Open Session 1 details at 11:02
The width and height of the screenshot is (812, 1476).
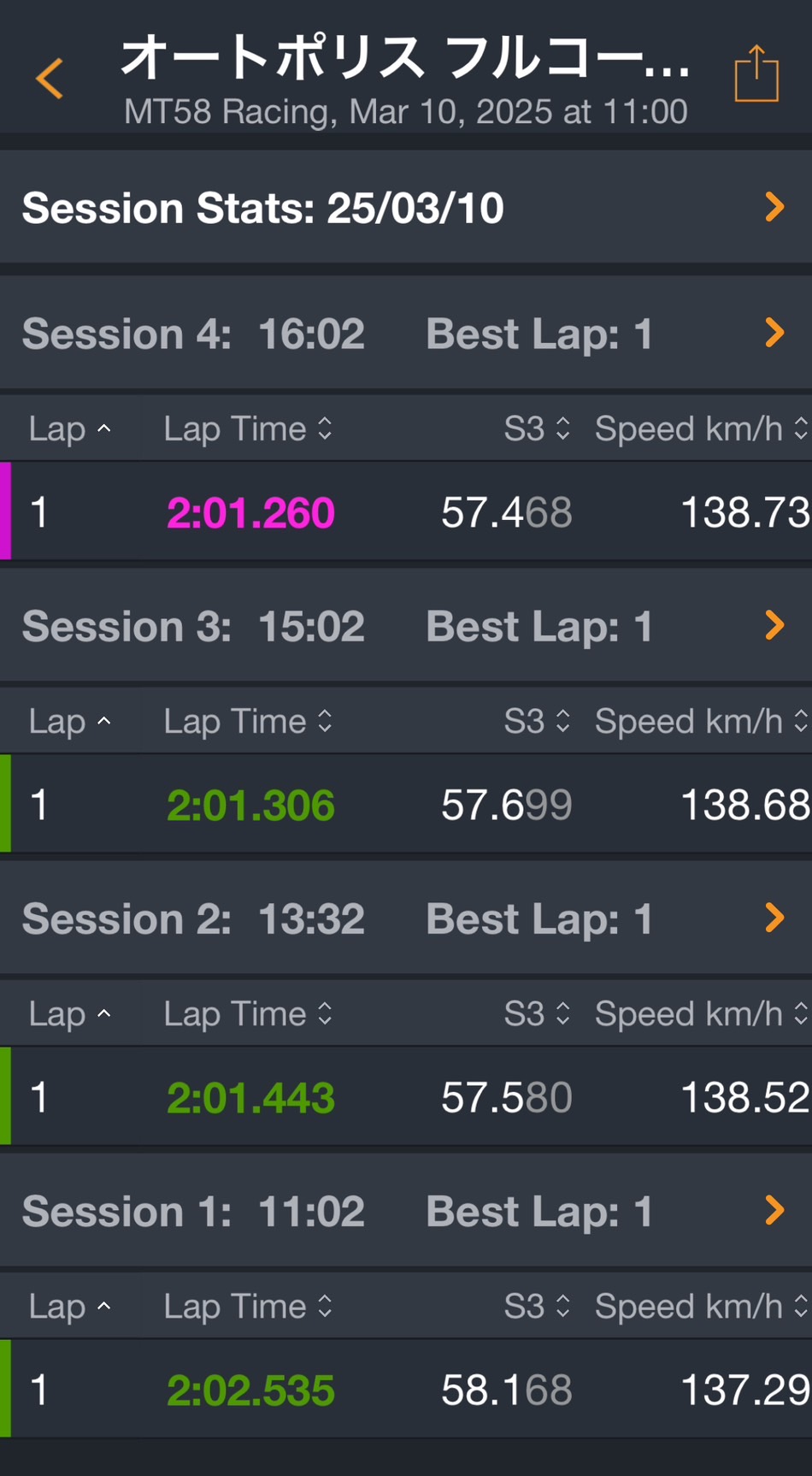[406, 1210]
